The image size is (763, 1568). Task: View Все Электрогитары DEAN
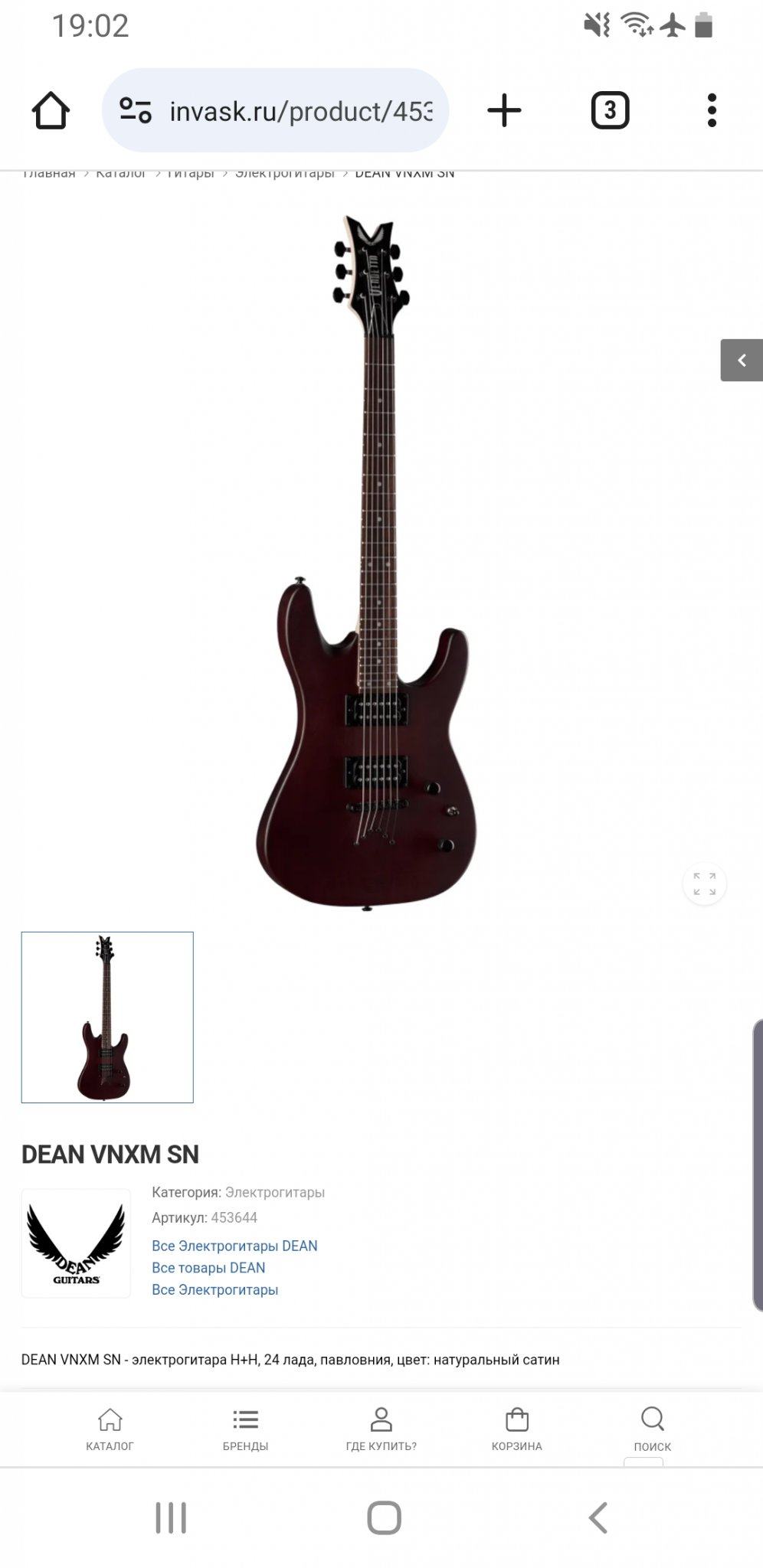(234, 1246)
